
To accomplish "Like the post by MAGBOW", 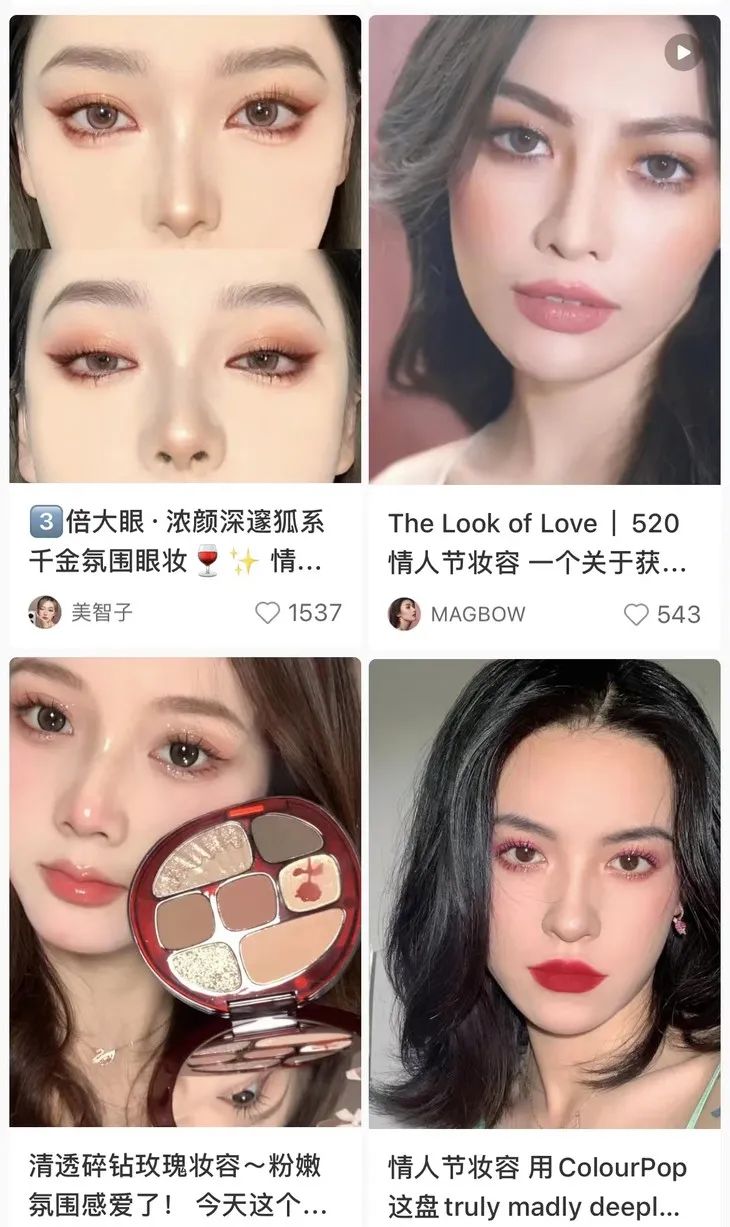I will click(636, 614).
